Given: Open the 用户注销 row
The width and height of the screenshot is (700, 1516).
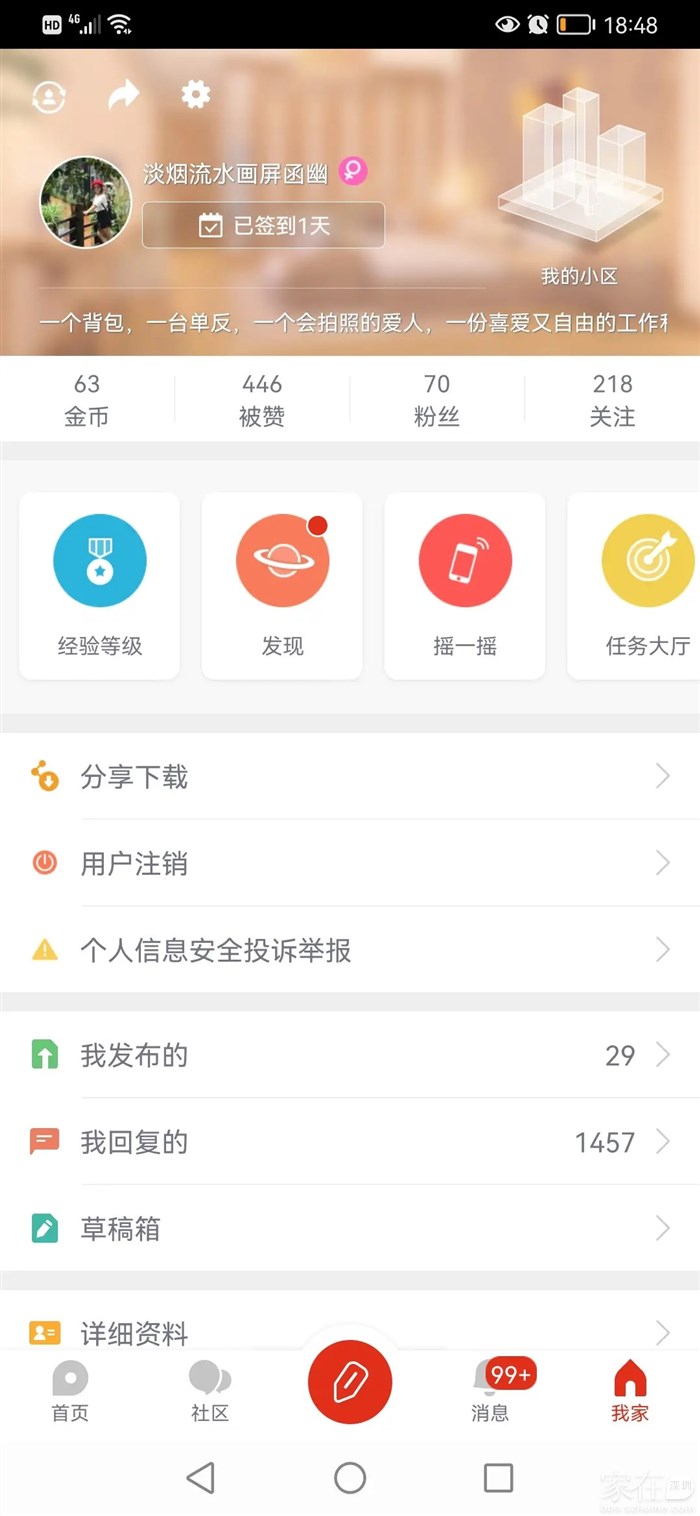Looking at the screenshot, I should tap(350, 863).
